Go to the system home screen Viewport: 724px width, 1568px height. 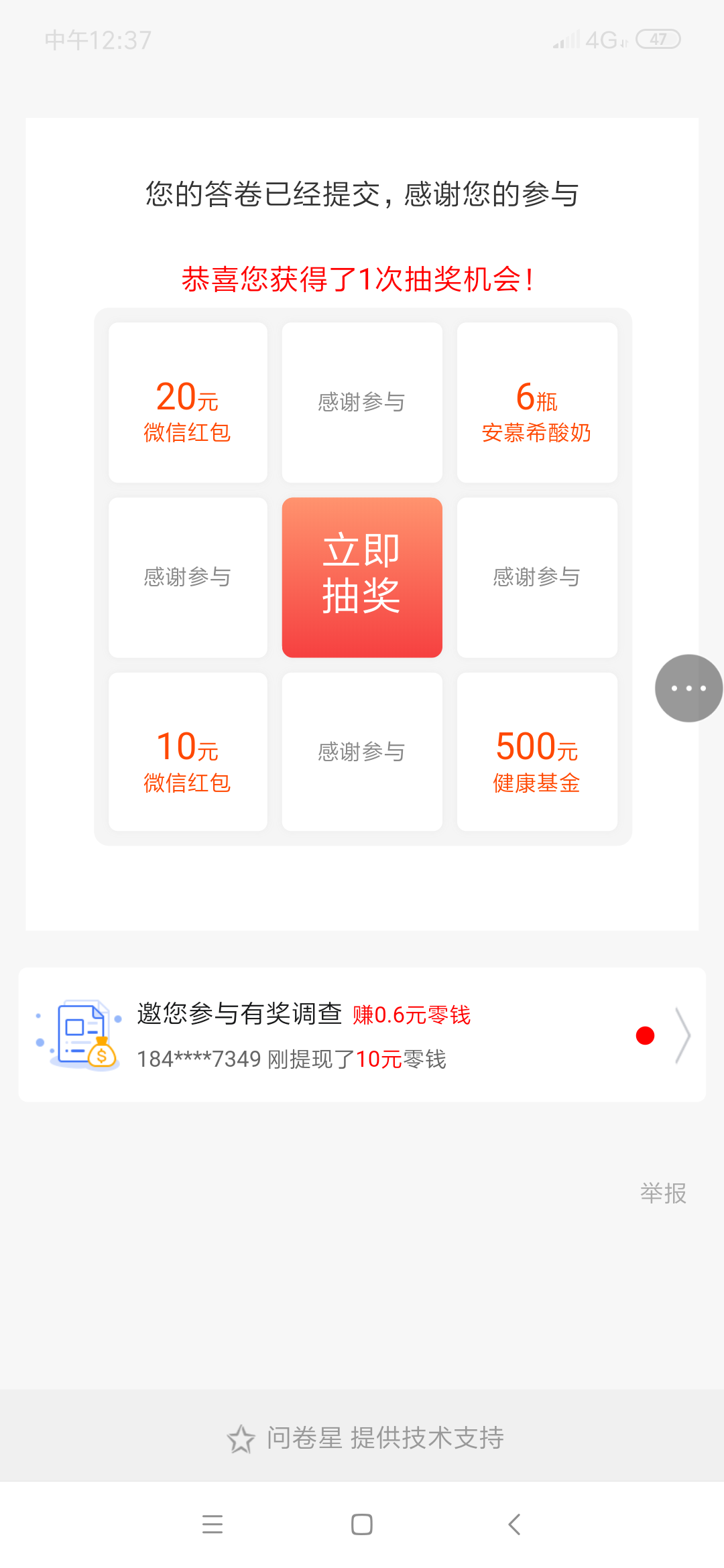(x=362, y=1524)
